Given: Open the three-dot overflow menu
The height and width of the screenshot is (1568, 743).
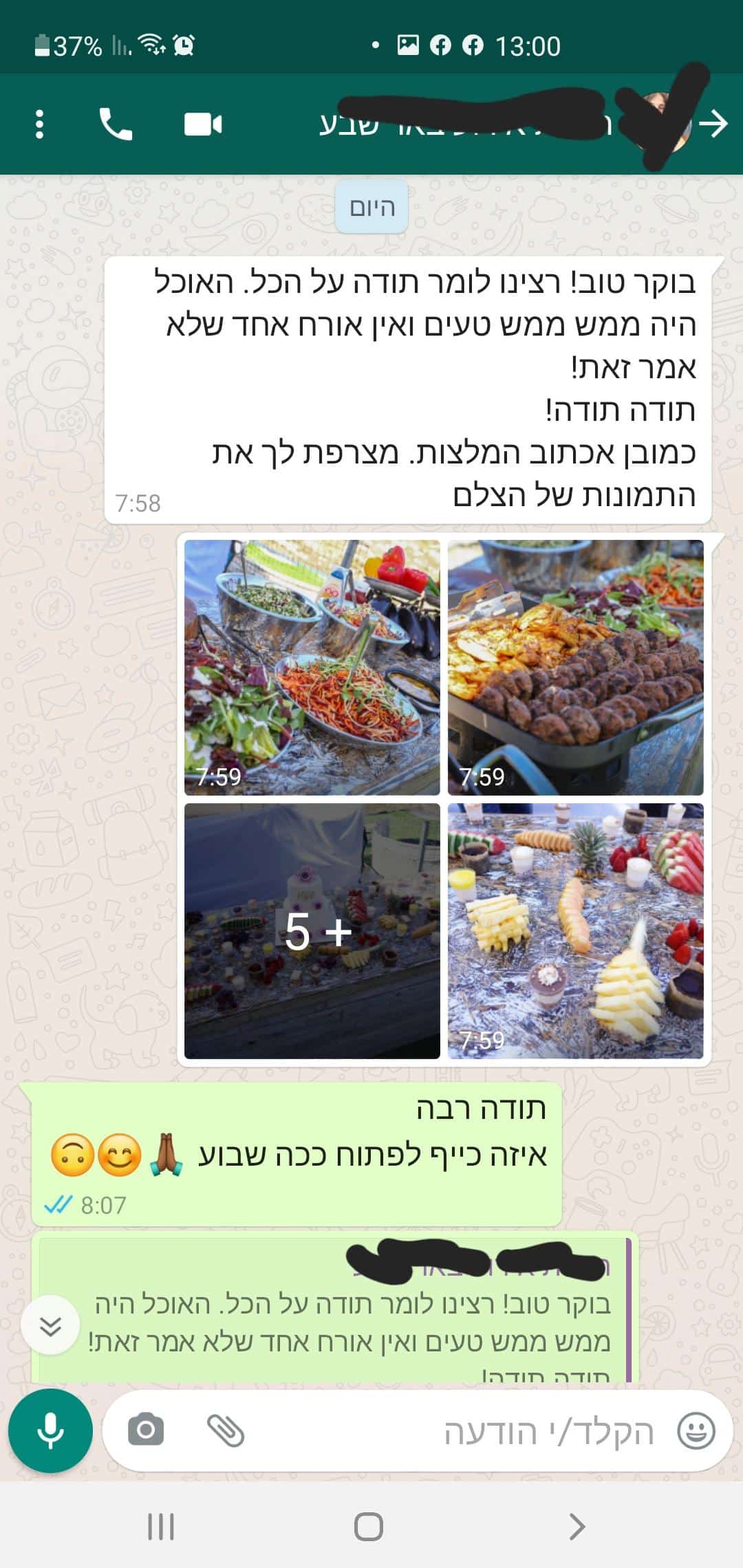Looking at the screenshot, I should 39,124.
